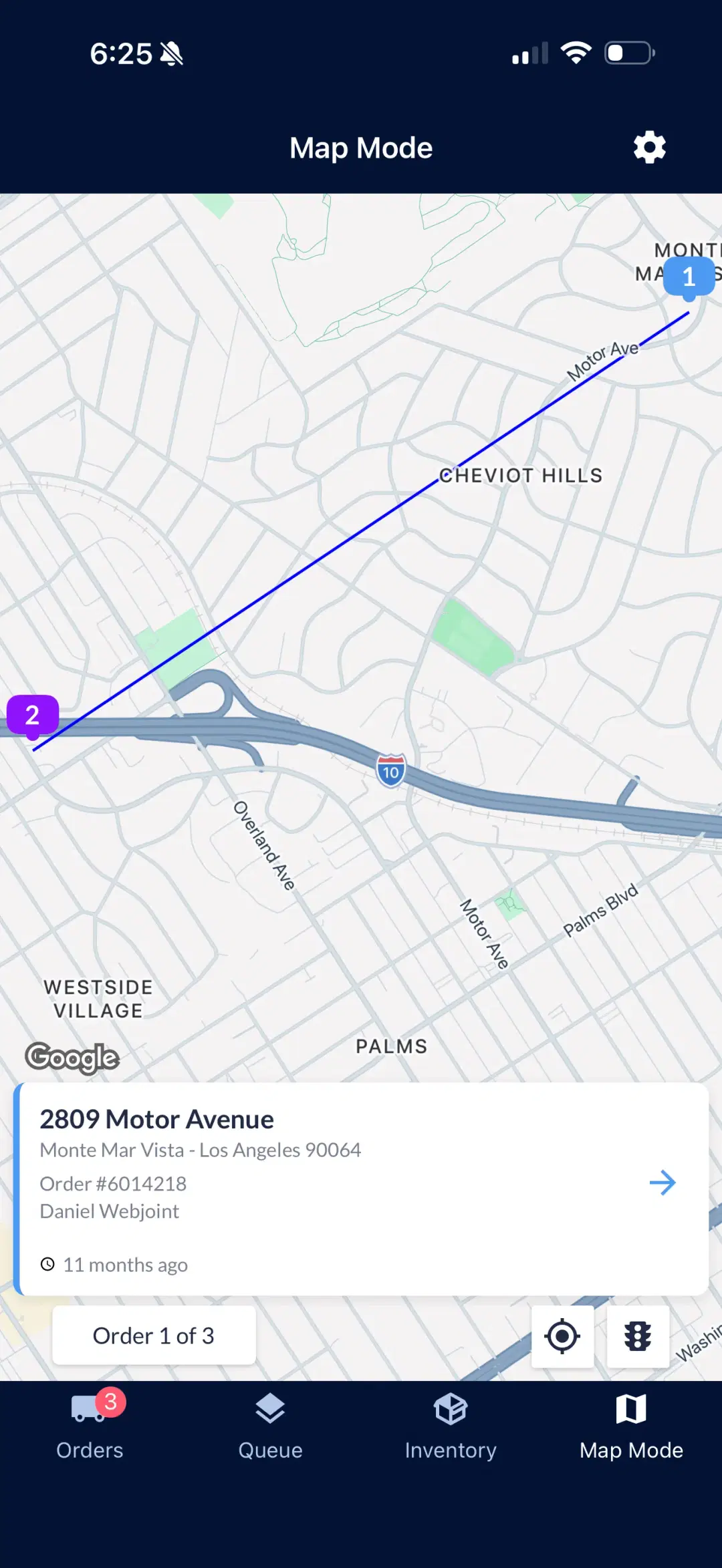The height and width of the screenshot is (1568, 722).
Task: Open the Inventory box icon
Action: pos(451,1408)
